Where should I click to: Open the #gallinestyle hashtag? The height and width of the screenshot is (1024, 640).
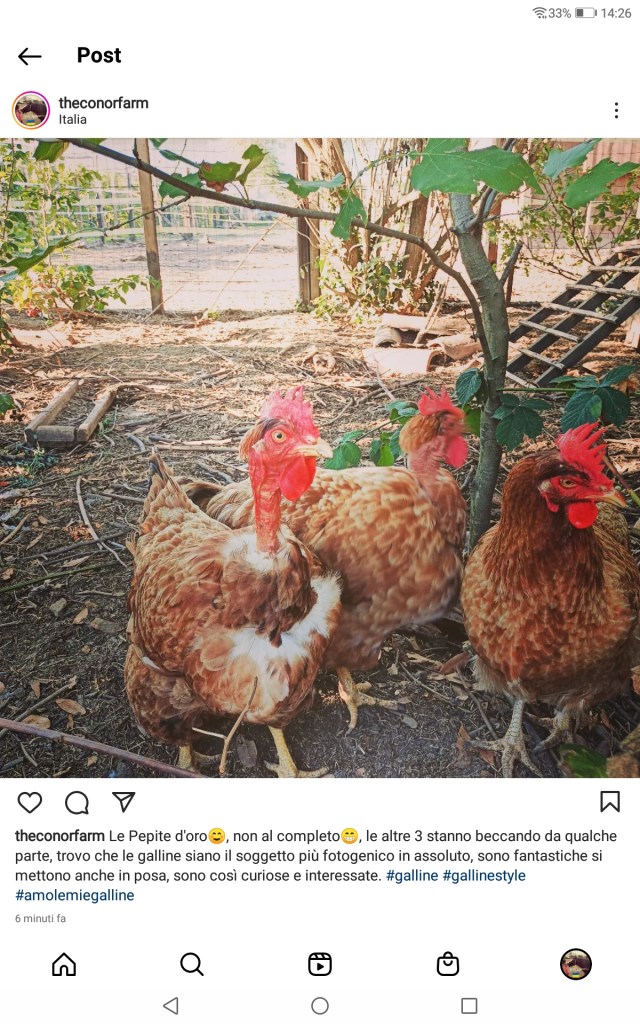point(484,876)
